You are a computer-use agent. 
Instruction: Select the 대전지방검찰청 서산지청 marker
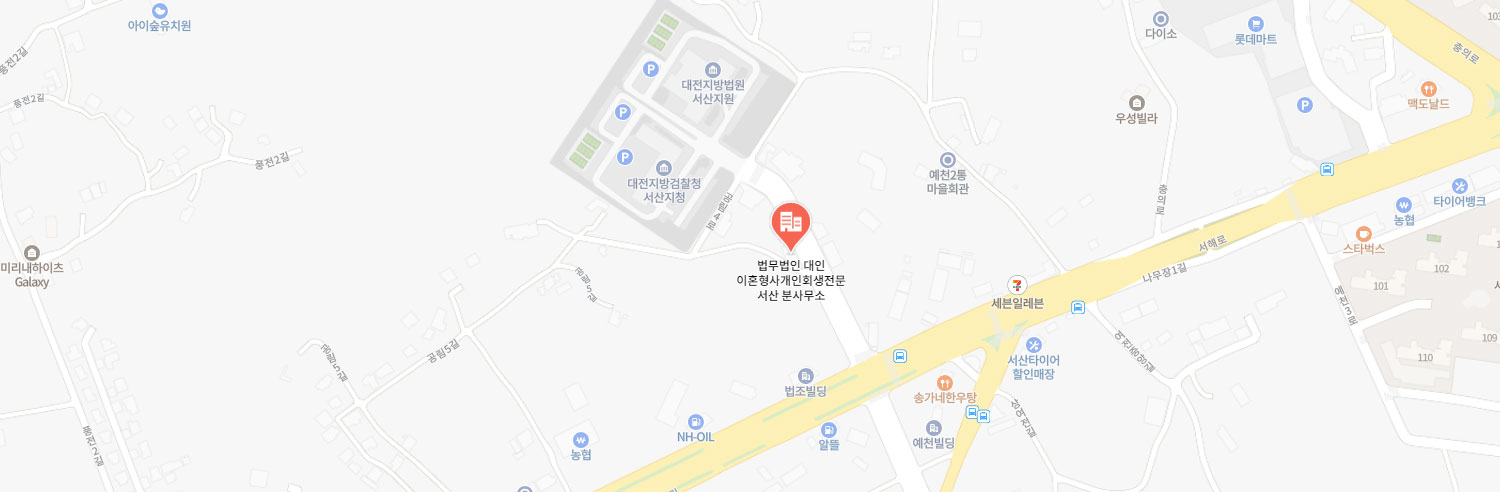(x=663, y=168)
